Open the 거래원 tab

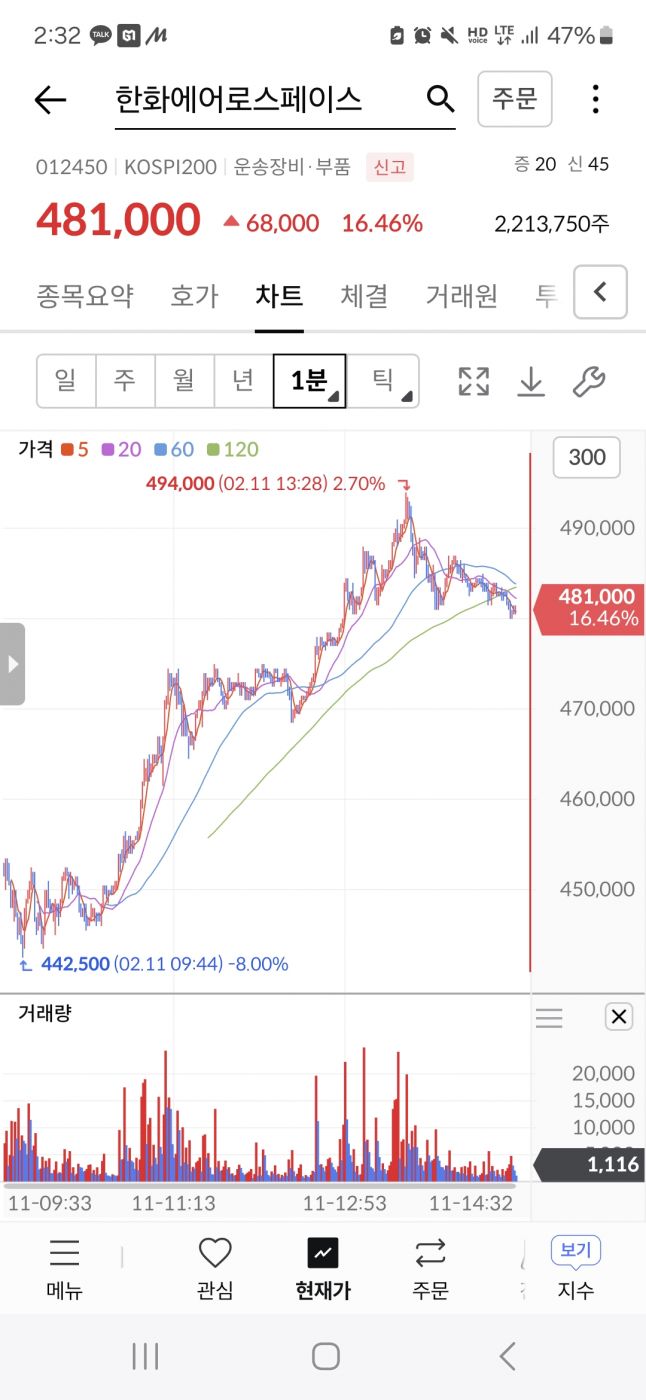[x=461, y=295]
